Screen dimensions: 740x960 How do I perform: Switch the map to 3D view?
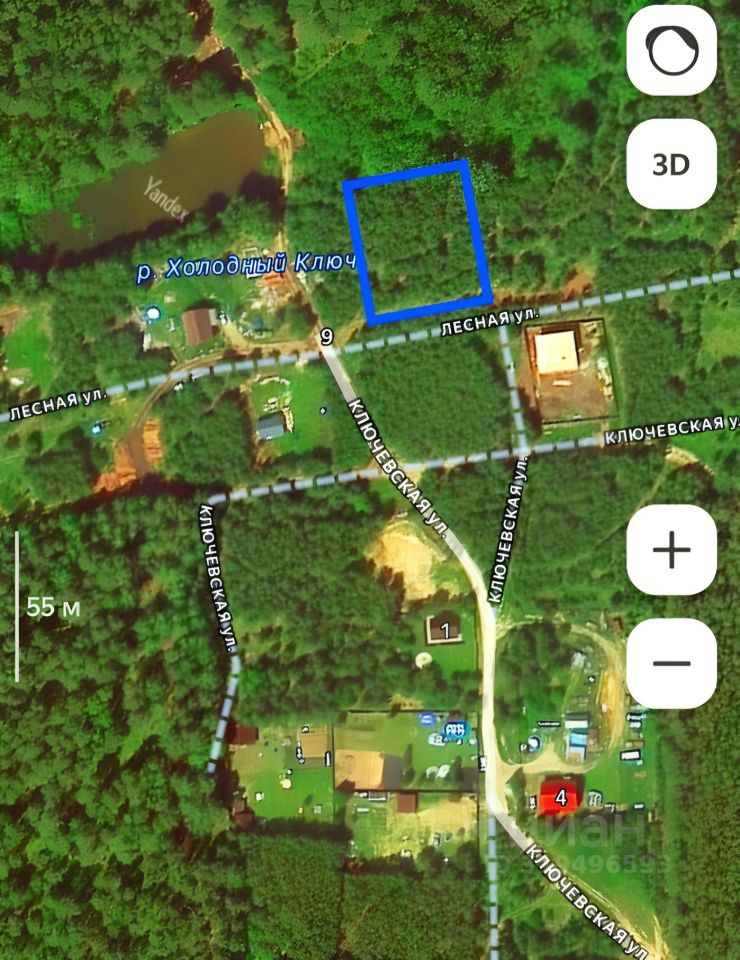tap(671, 164)
